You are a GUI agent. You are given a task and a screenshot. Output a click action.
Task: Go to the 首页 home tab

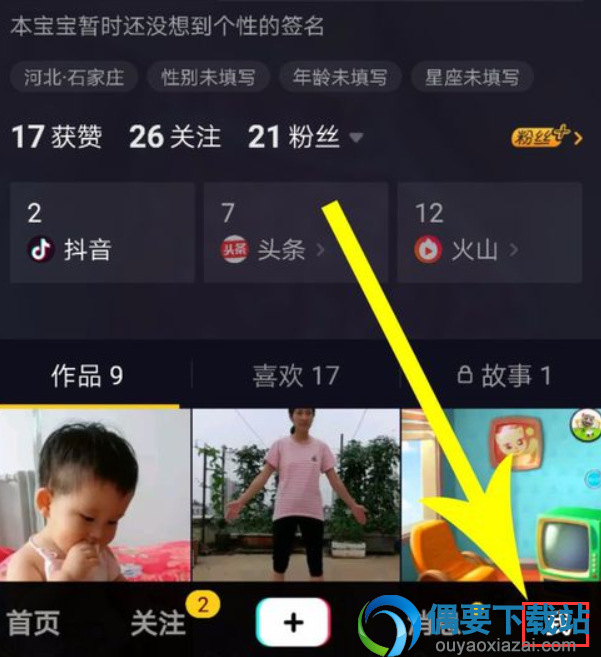pos(34,623)
